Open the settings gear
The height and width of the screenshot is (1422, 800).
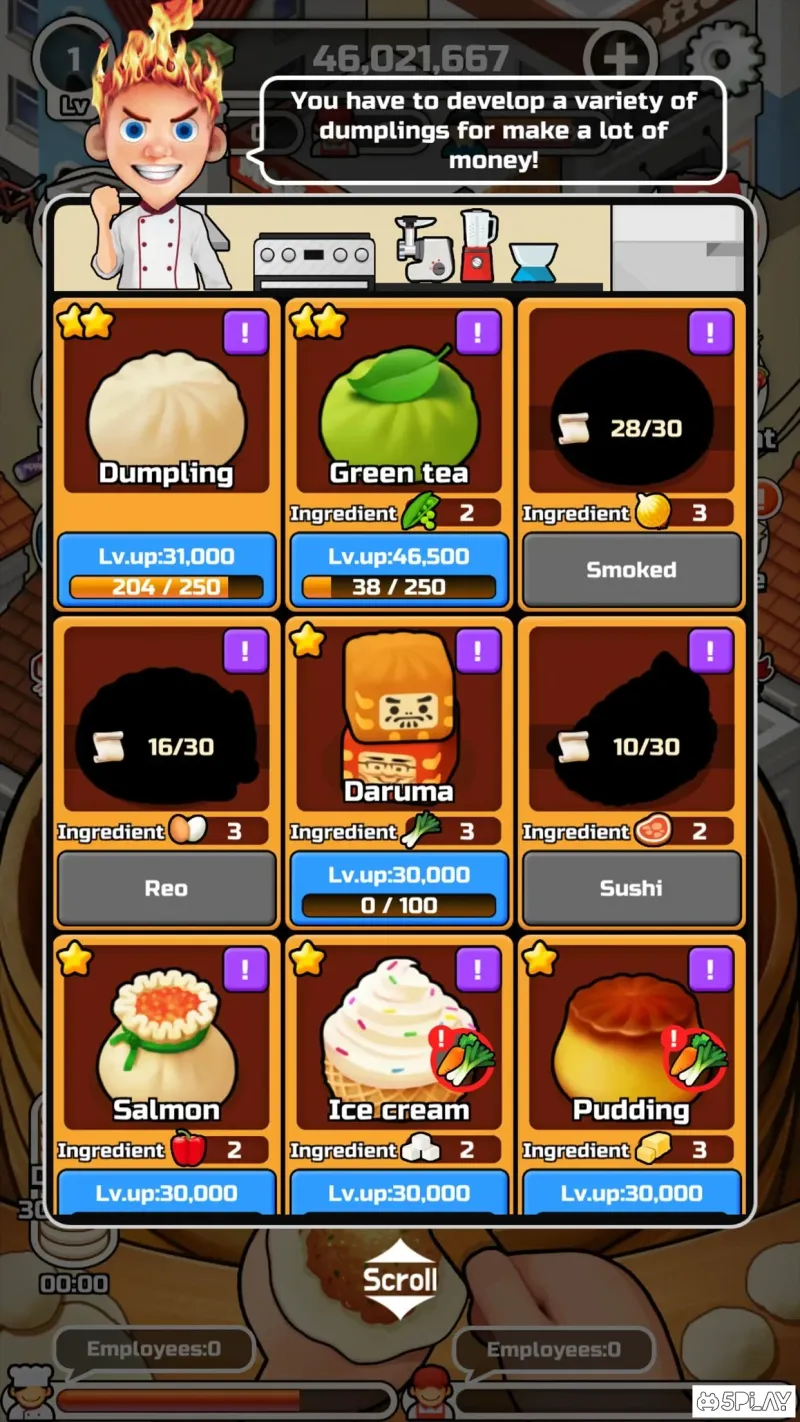pyautogui.click(x=725, y=57)
